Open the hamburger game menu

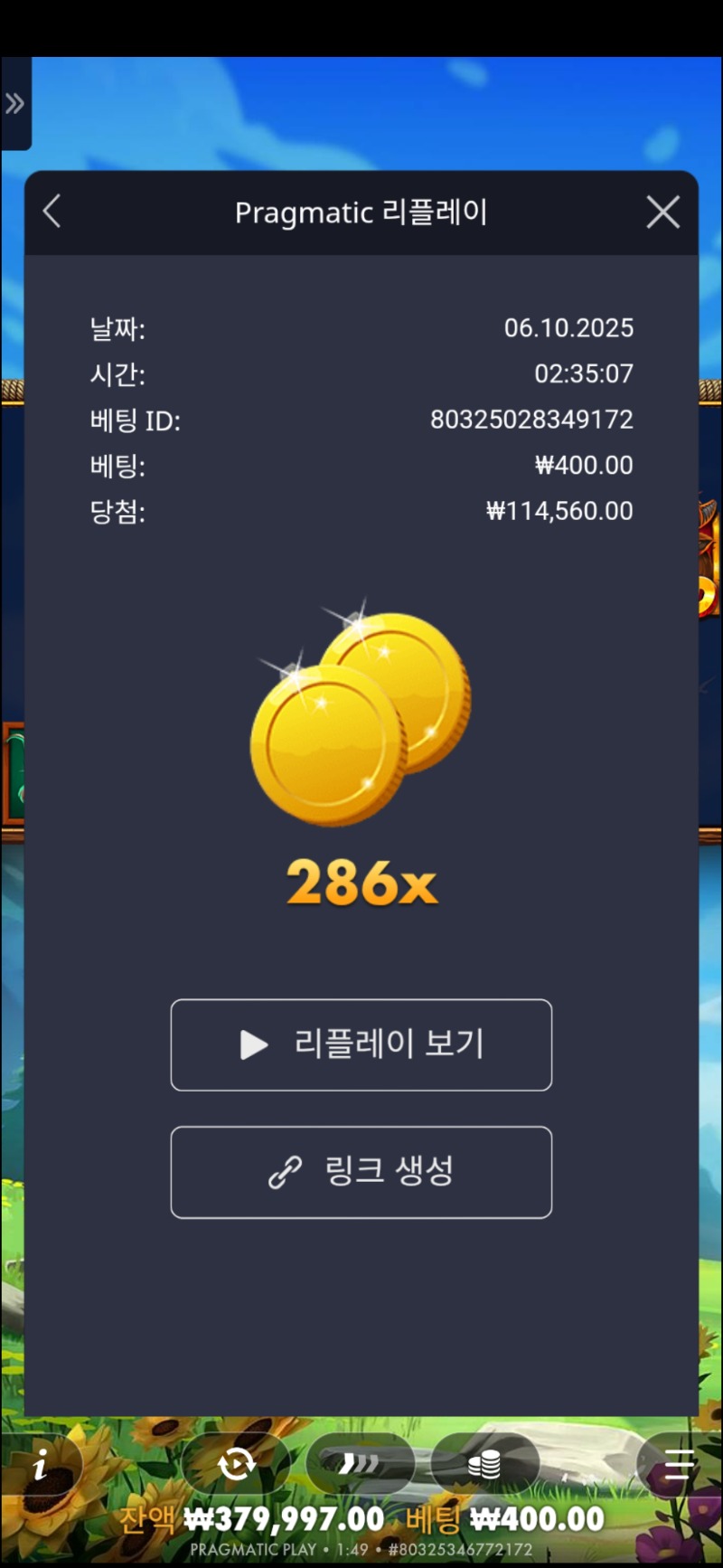tap(680, 1463)
